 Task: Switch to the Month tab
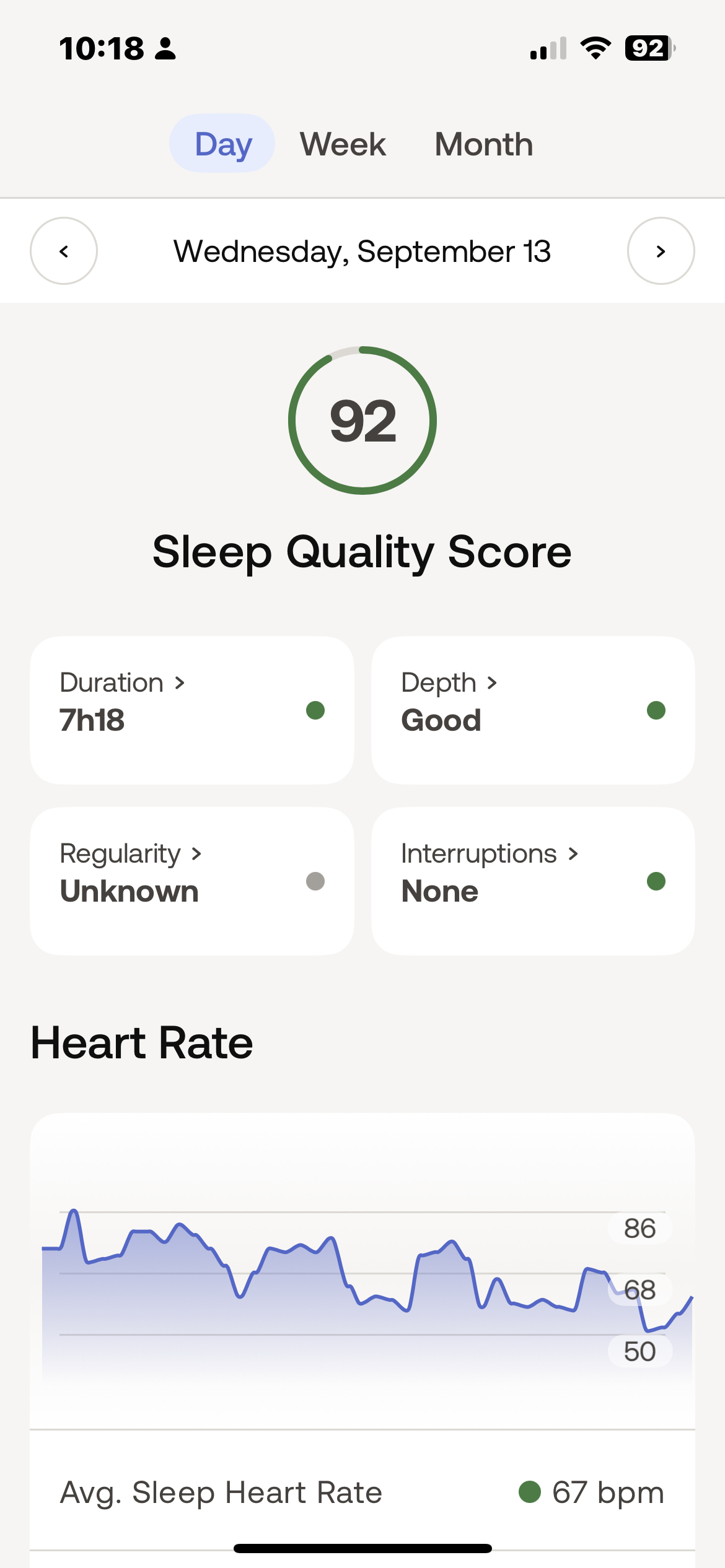[483, 144]
